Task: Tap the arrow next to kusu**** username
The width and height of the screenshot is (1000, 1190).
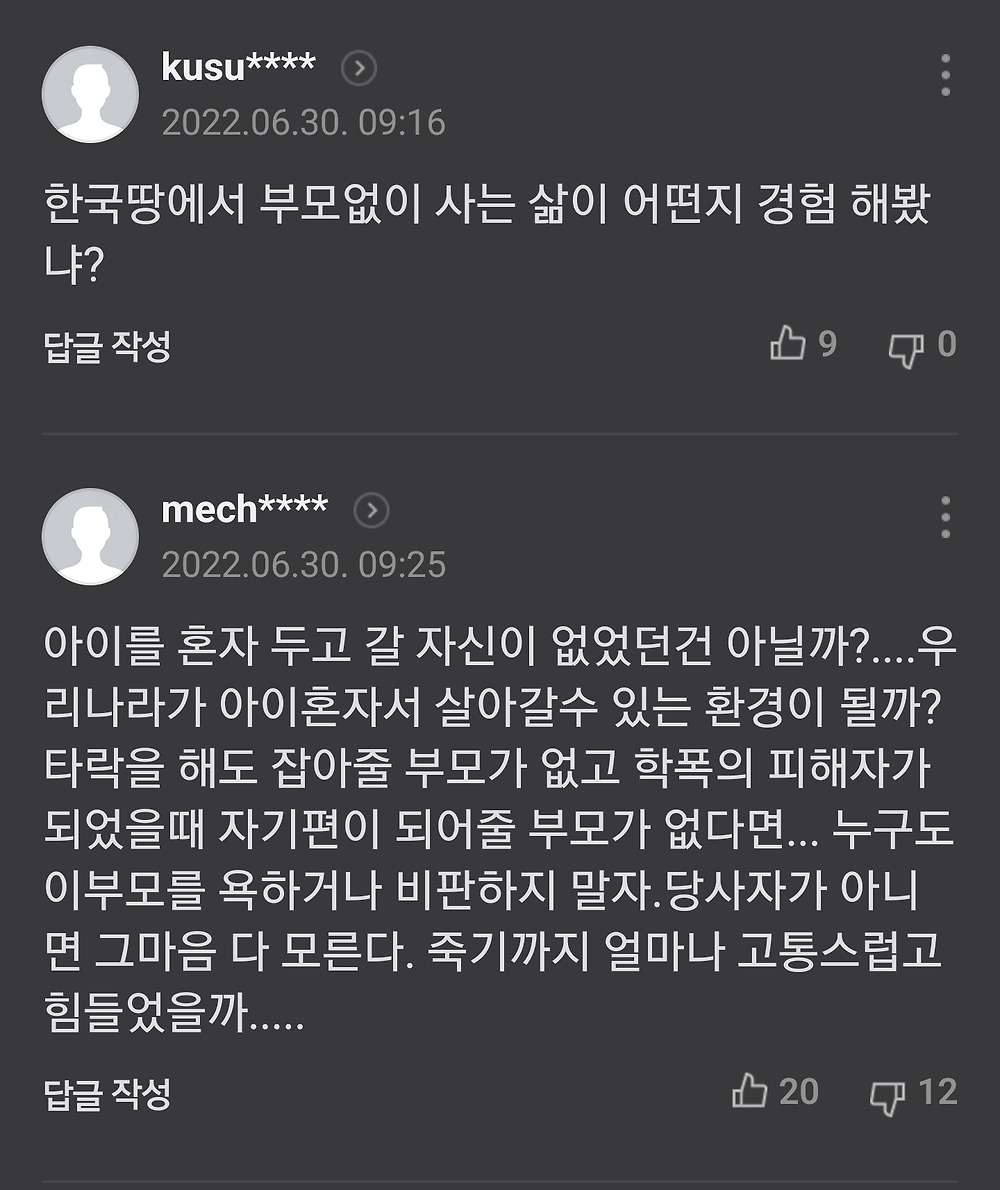Action: 359,68
